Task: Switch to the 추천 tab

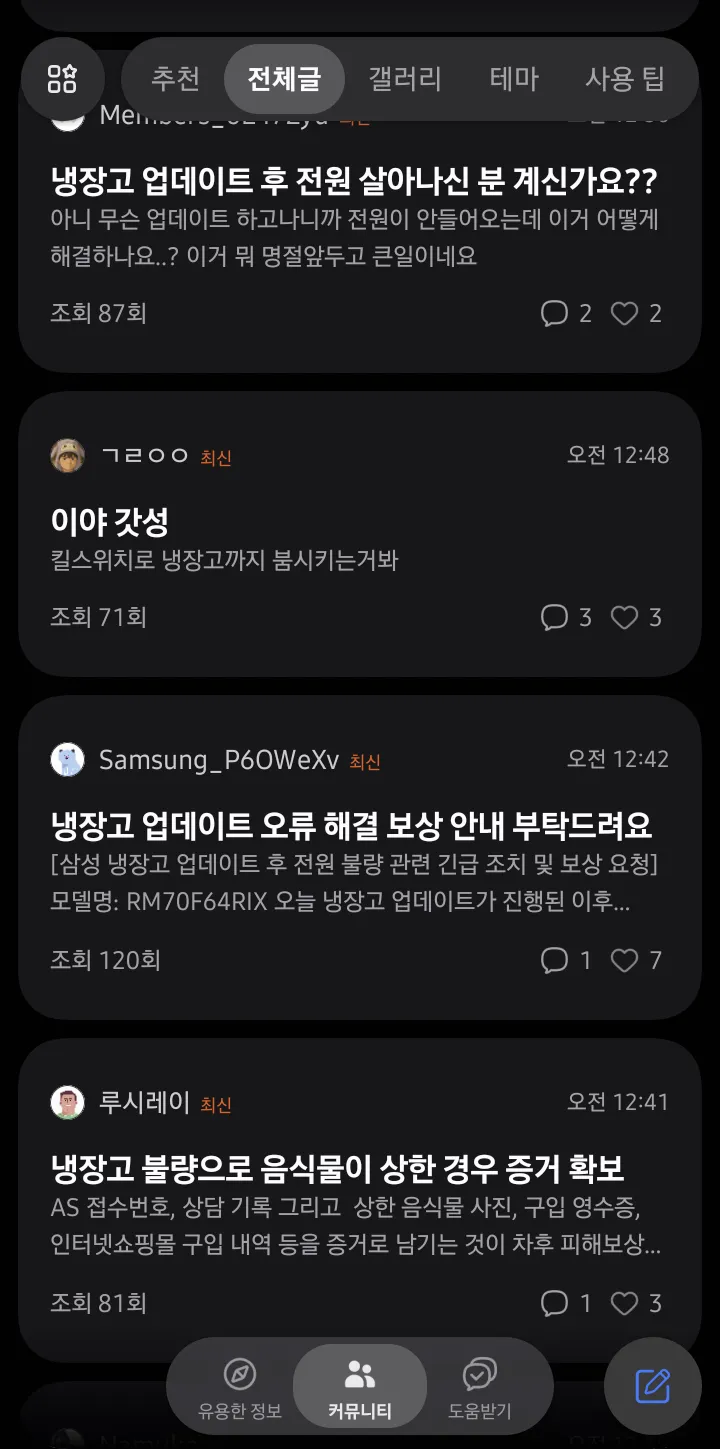Action: coord(175,79)
